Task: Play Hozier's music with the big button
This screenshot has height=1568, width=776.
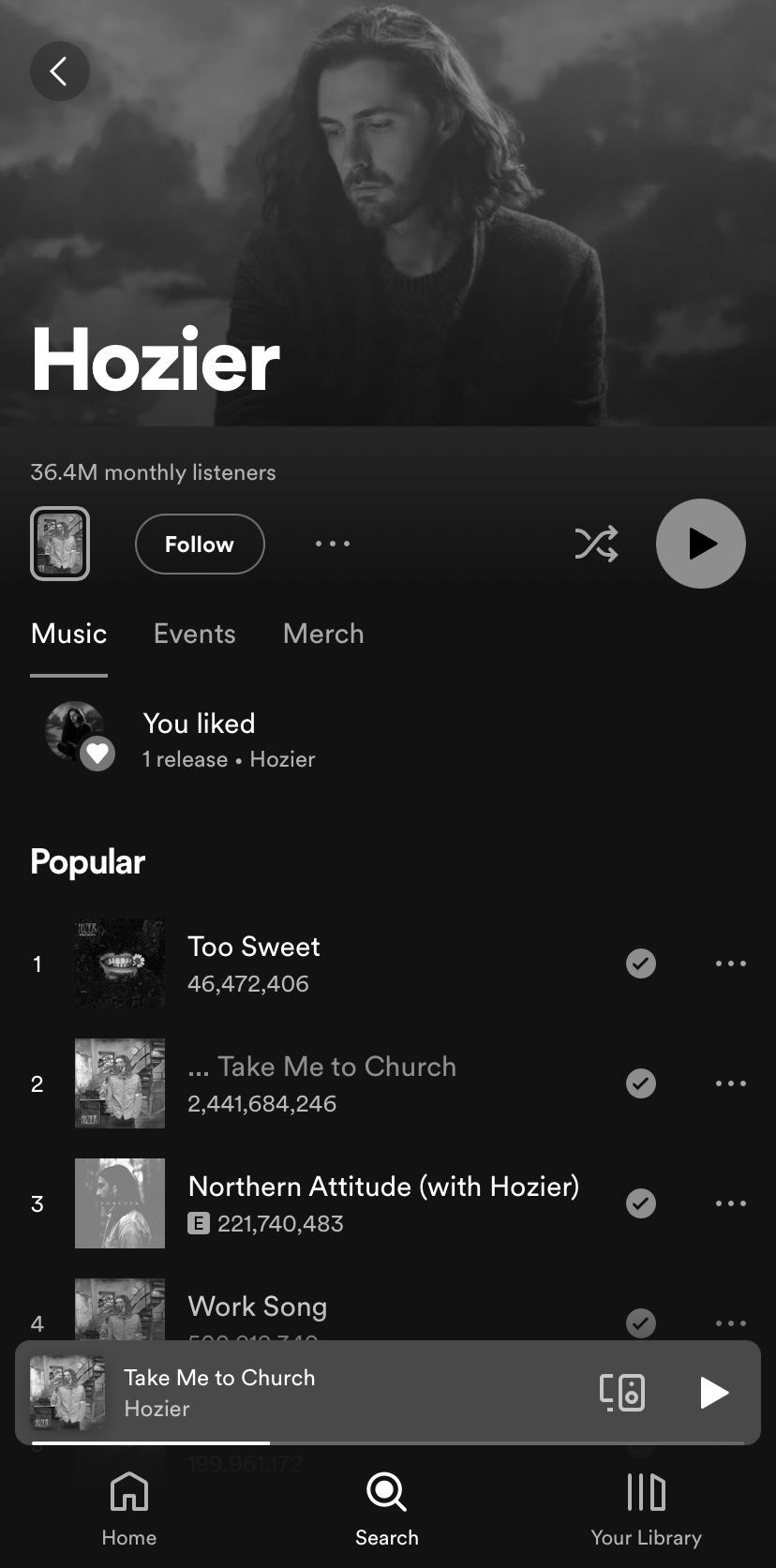Action: tap(701, 544)
